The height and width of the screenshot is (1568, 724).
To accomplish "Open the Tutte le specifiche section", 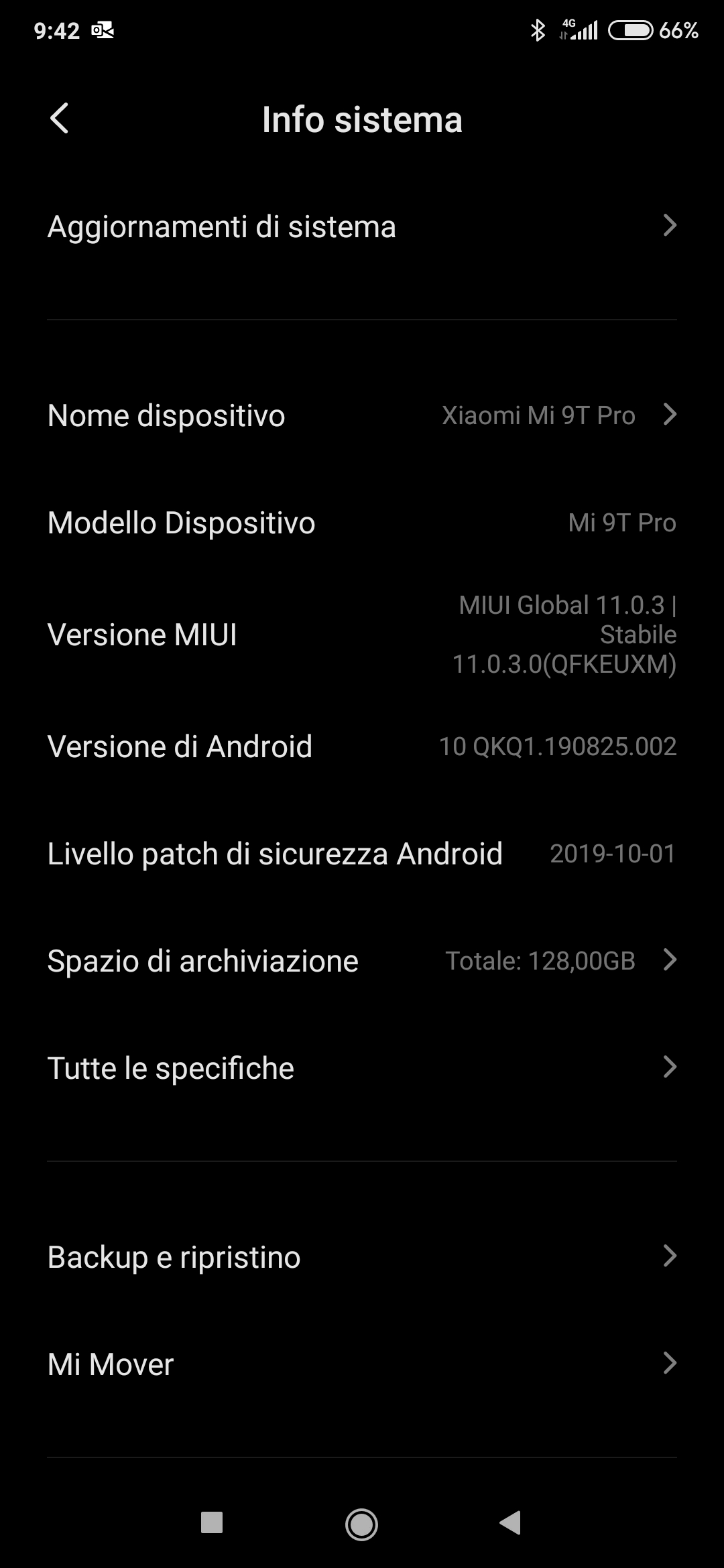I will [x=362, y=1068].
